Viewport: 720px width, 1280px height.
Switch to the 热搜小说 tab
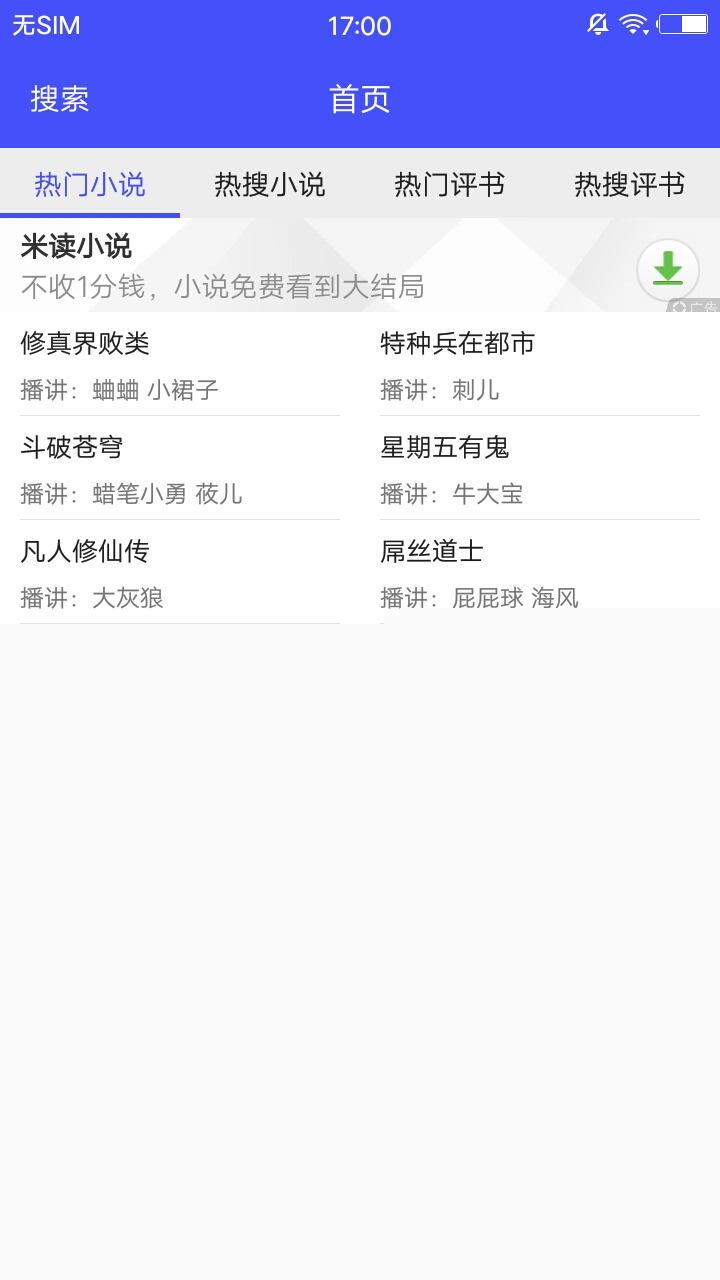(270, 185)
